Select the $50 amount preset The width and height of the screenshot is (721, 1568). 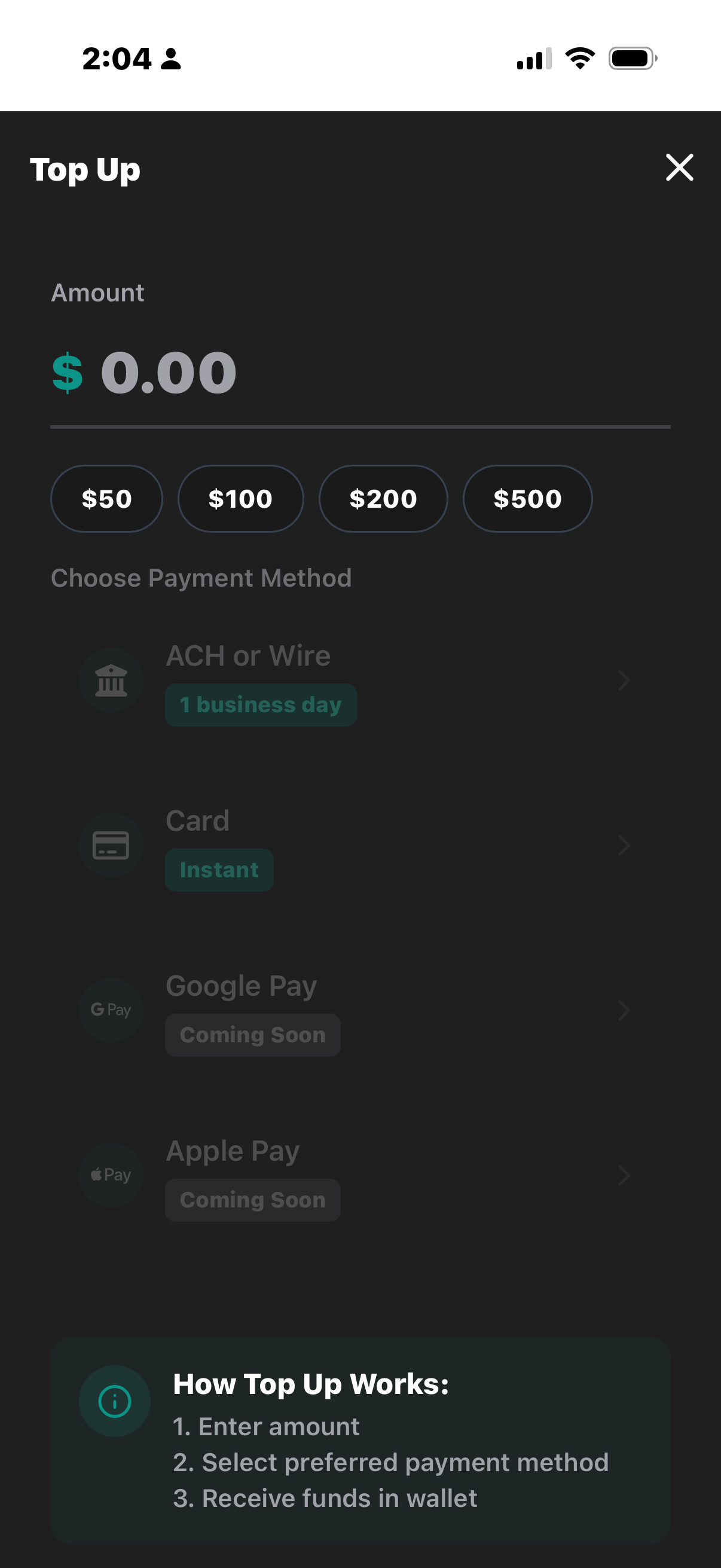[106, 499]
